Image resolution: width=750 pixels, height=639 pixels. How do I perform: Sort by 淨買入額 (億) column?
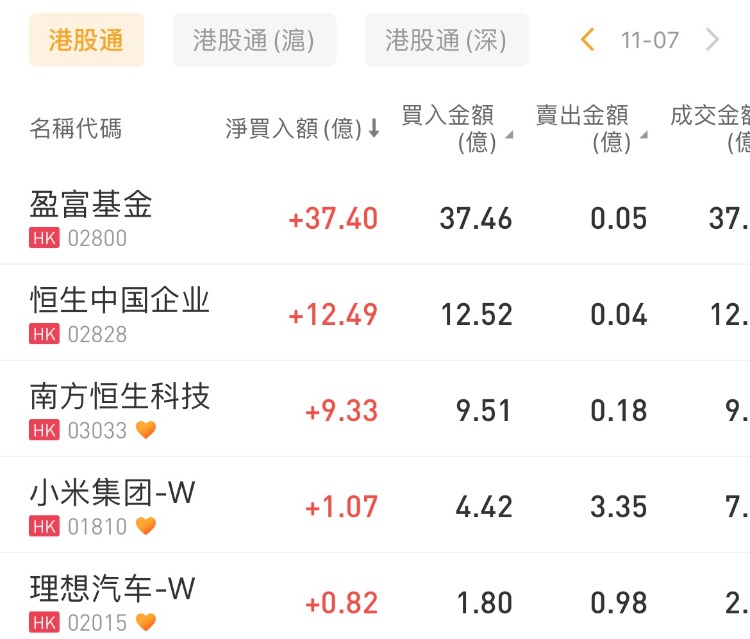tap(302, 129)
